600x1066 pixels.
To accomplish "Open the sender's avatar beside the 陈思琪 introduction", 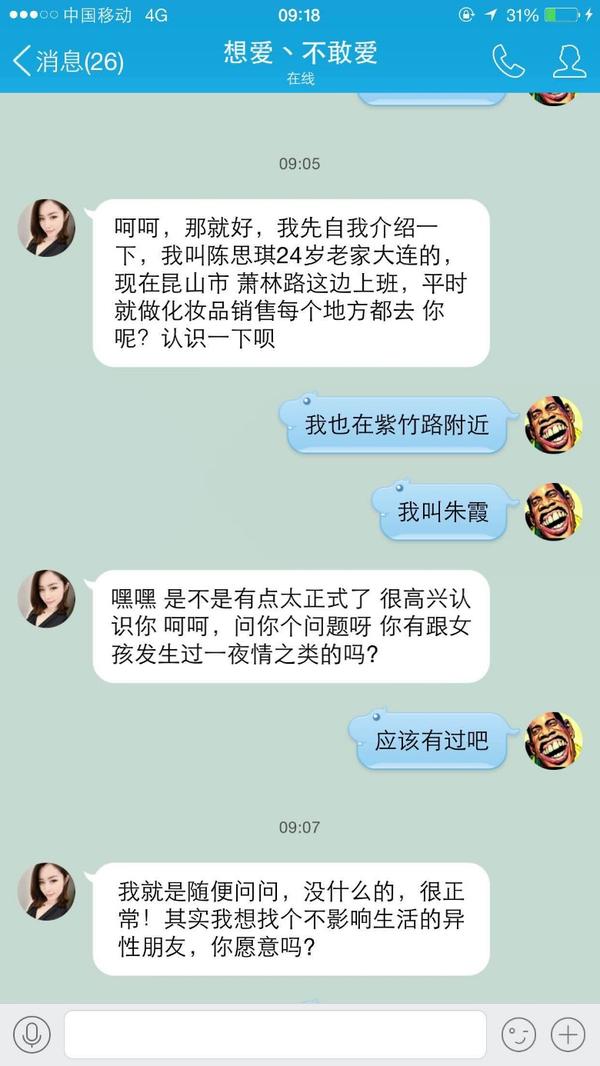I will (x=47, y=228).
